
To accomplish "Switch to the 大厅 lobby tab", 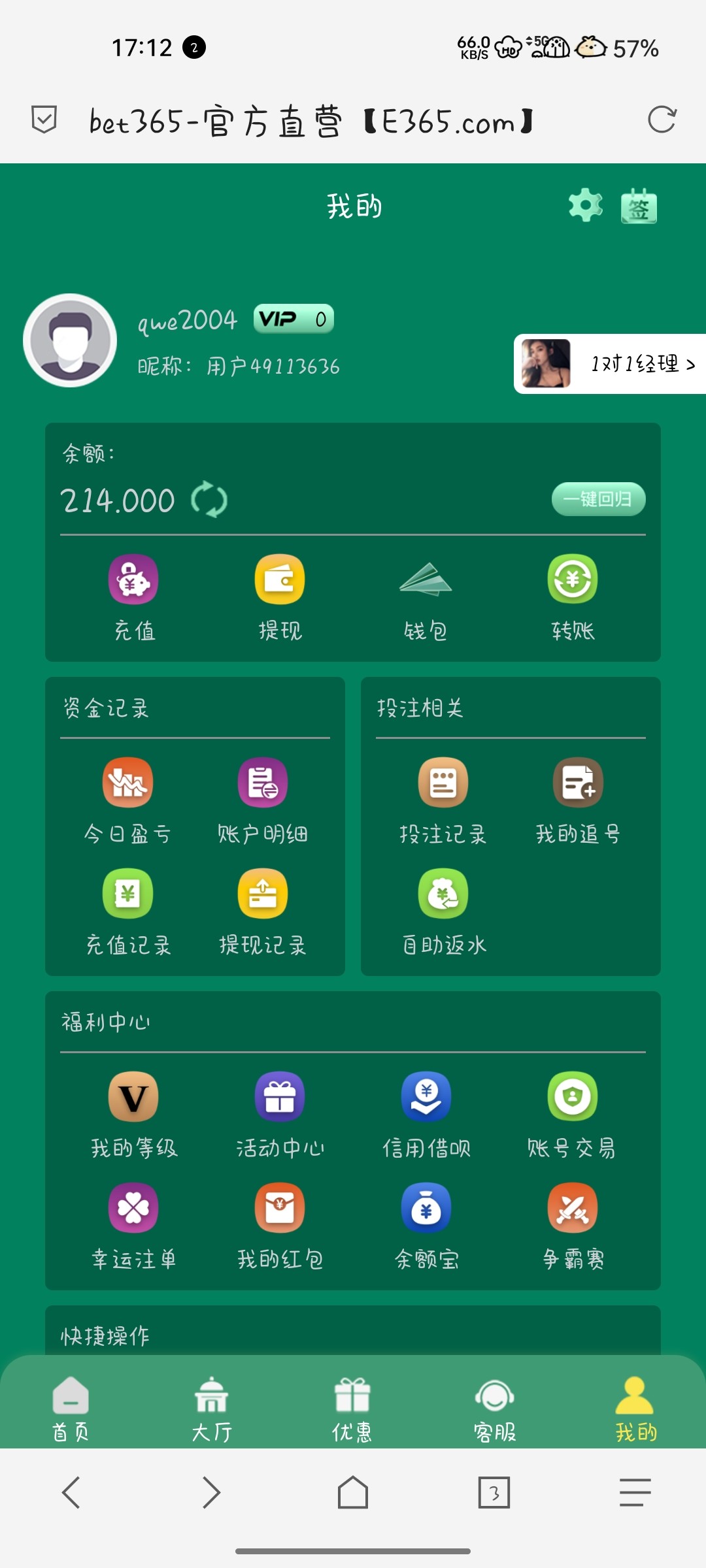I will [x=212, y=1409].
